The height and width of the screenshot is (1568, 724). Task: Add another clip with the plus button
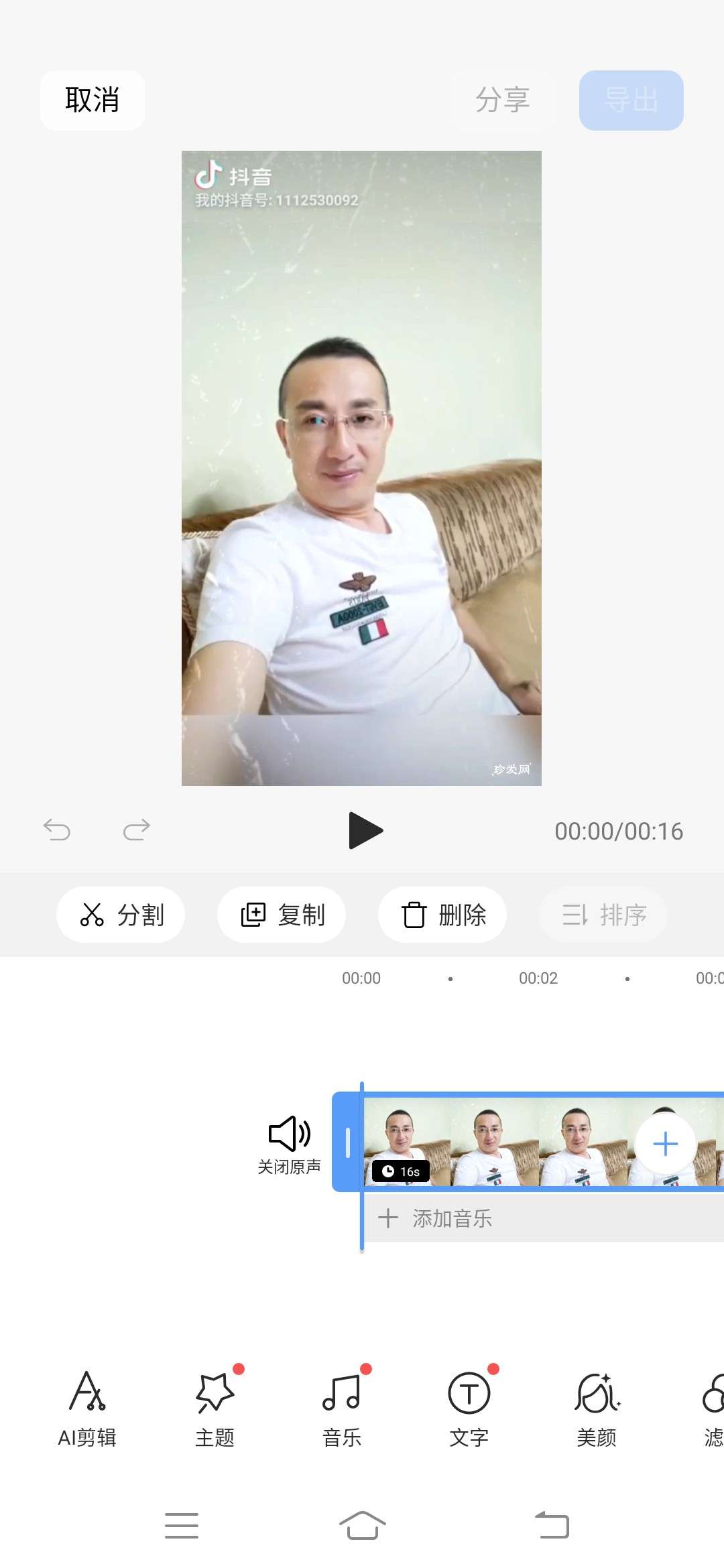tap(665, 1144)
